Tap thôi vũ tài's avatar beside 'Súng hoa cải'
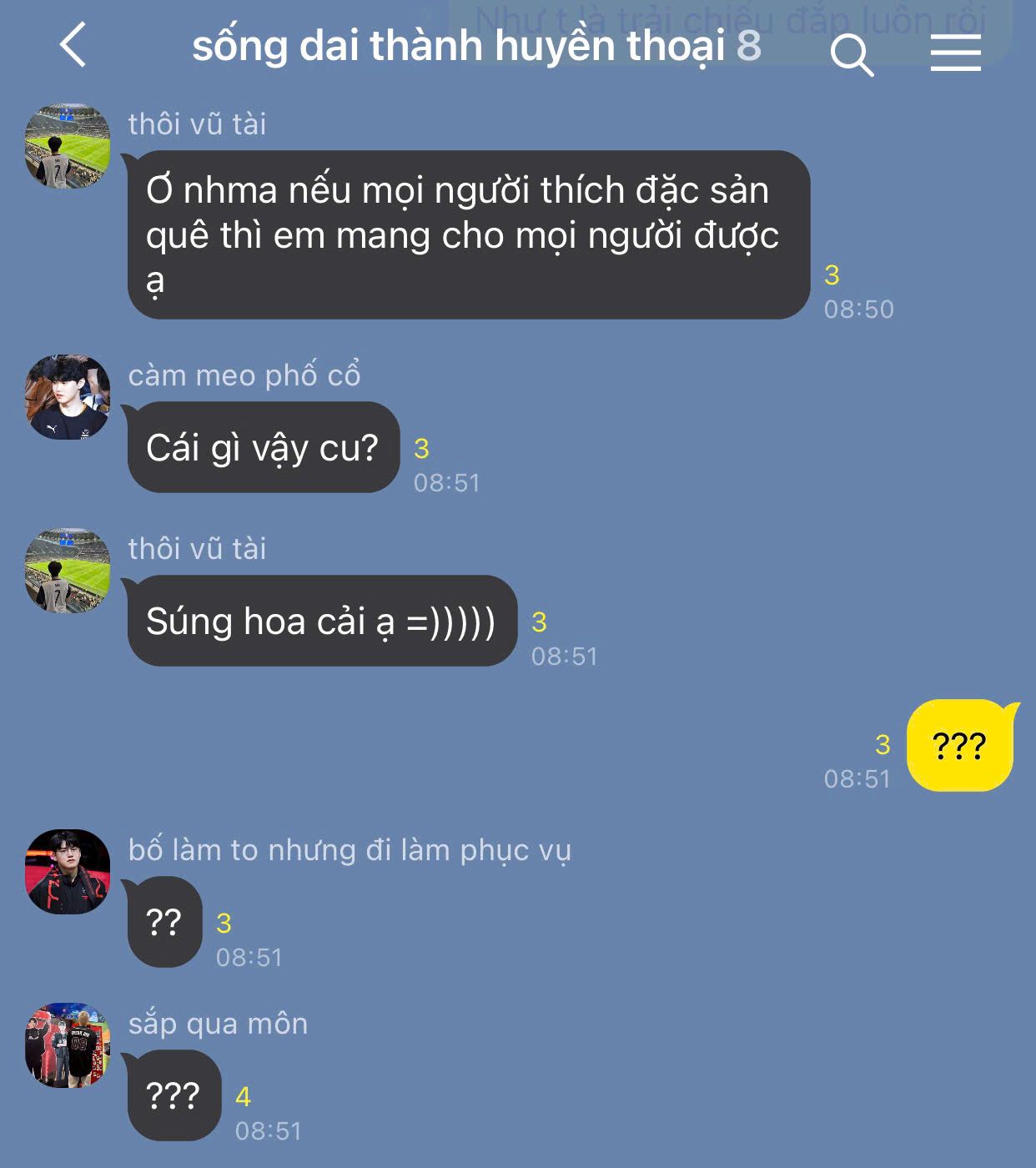The width and height of the screenshot is (1036, 1168). pos(68,571)
